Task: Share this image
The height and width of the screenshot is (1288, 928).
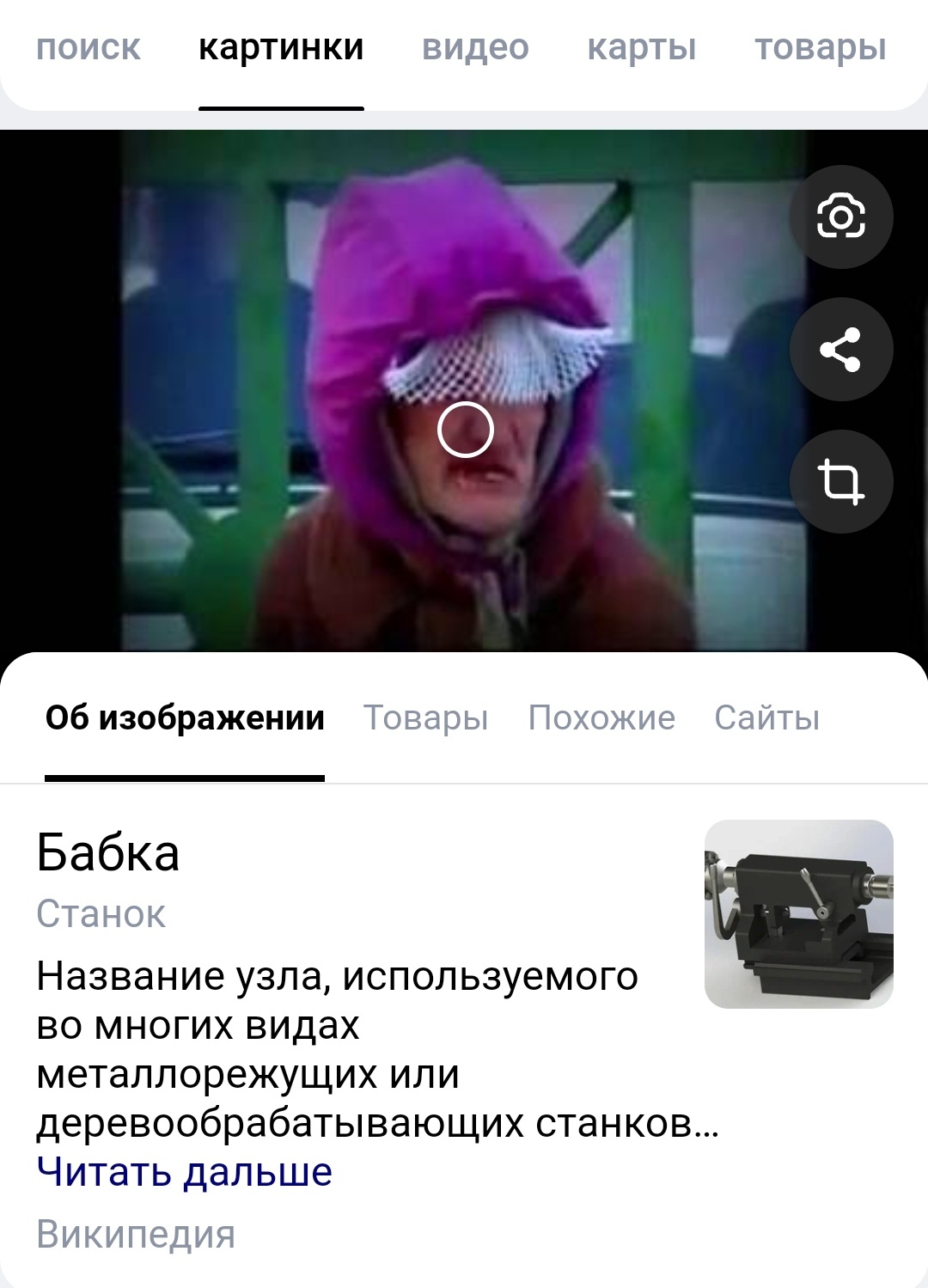Action: pos(840,349)
